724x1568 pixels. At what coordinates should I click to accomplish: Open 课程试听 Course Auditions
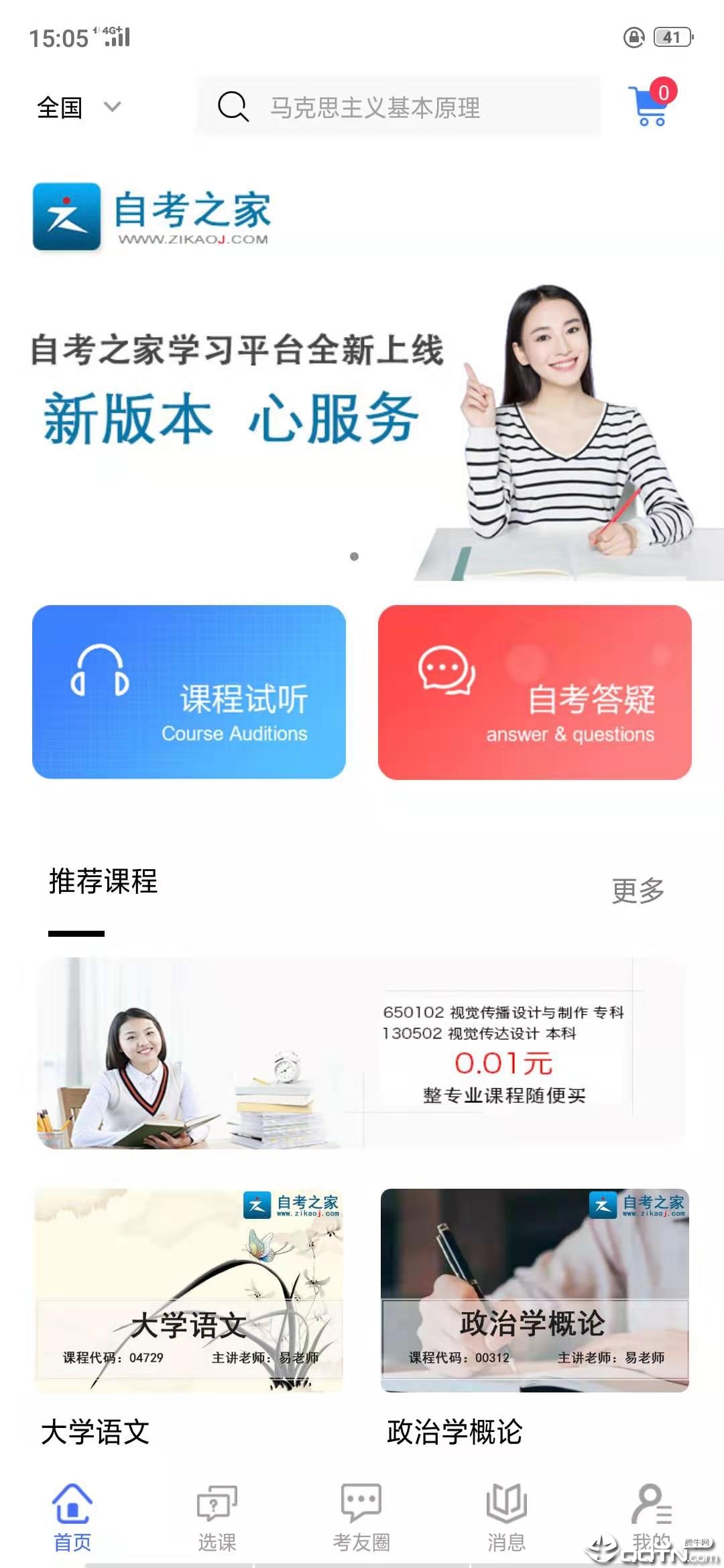point(189,692)
